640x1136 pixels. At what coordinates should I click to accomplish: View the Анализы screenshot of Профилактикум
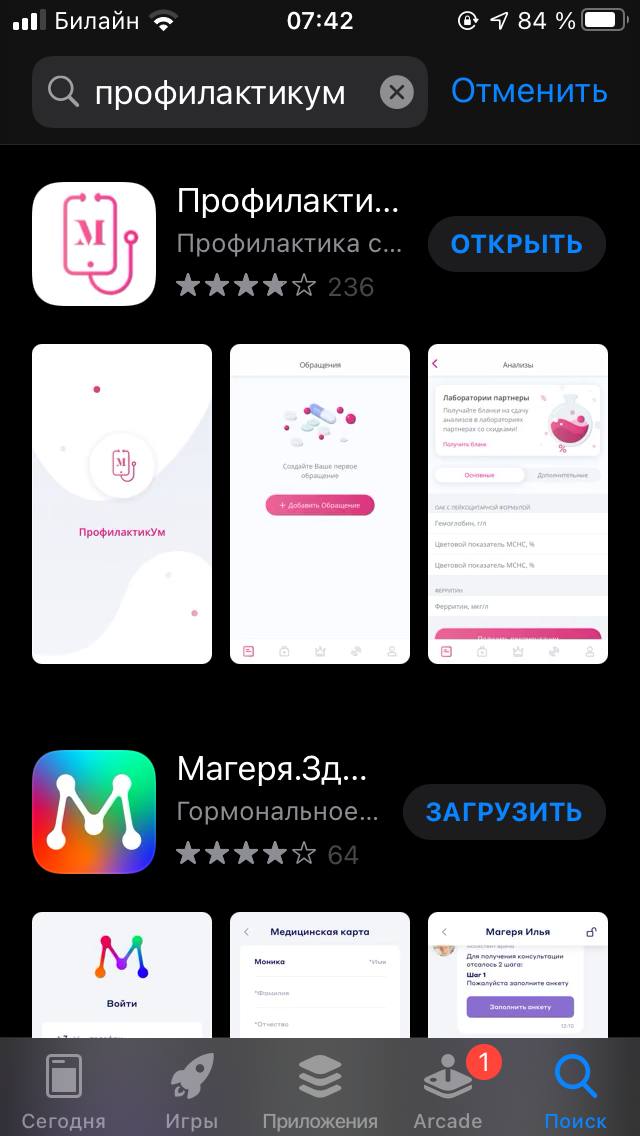pyautogui.click(x=518, y=504)
